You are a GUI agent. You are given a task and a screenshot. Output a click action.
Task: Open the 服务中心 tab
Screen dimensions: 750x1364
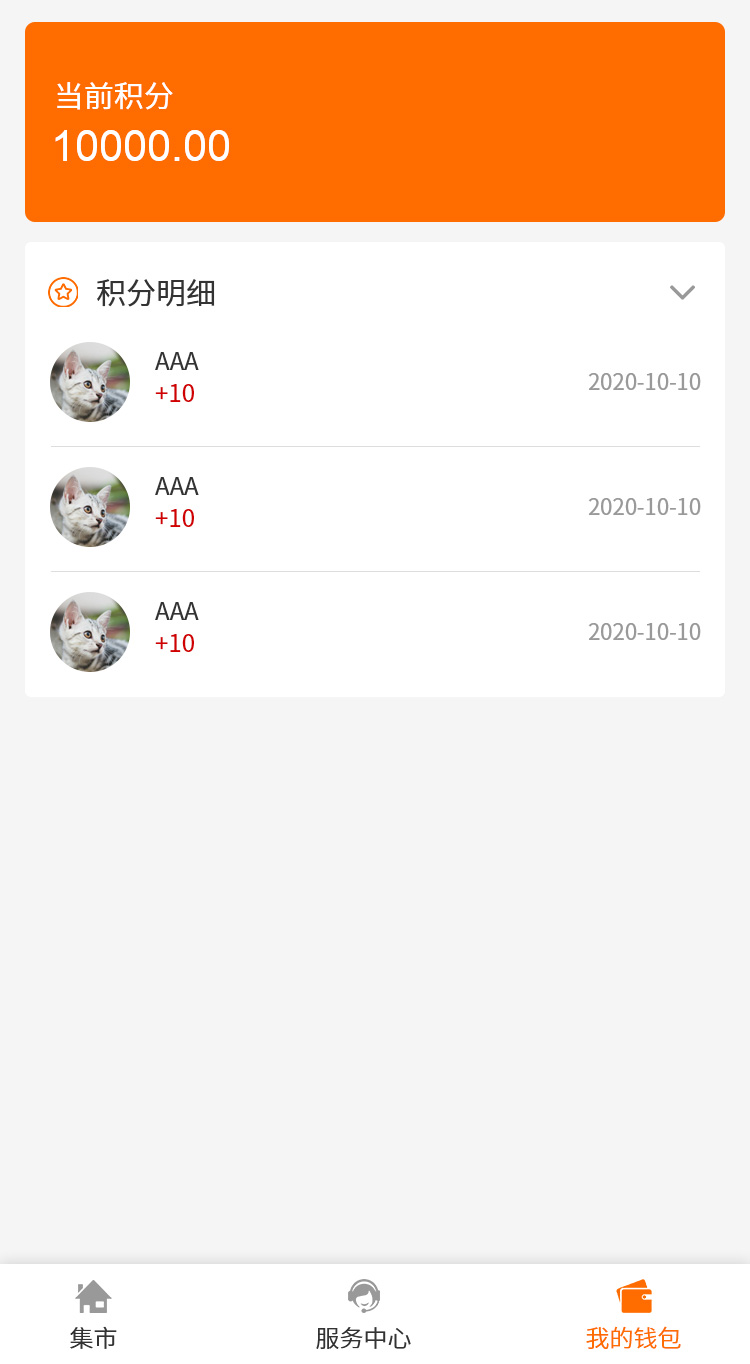363,1314
